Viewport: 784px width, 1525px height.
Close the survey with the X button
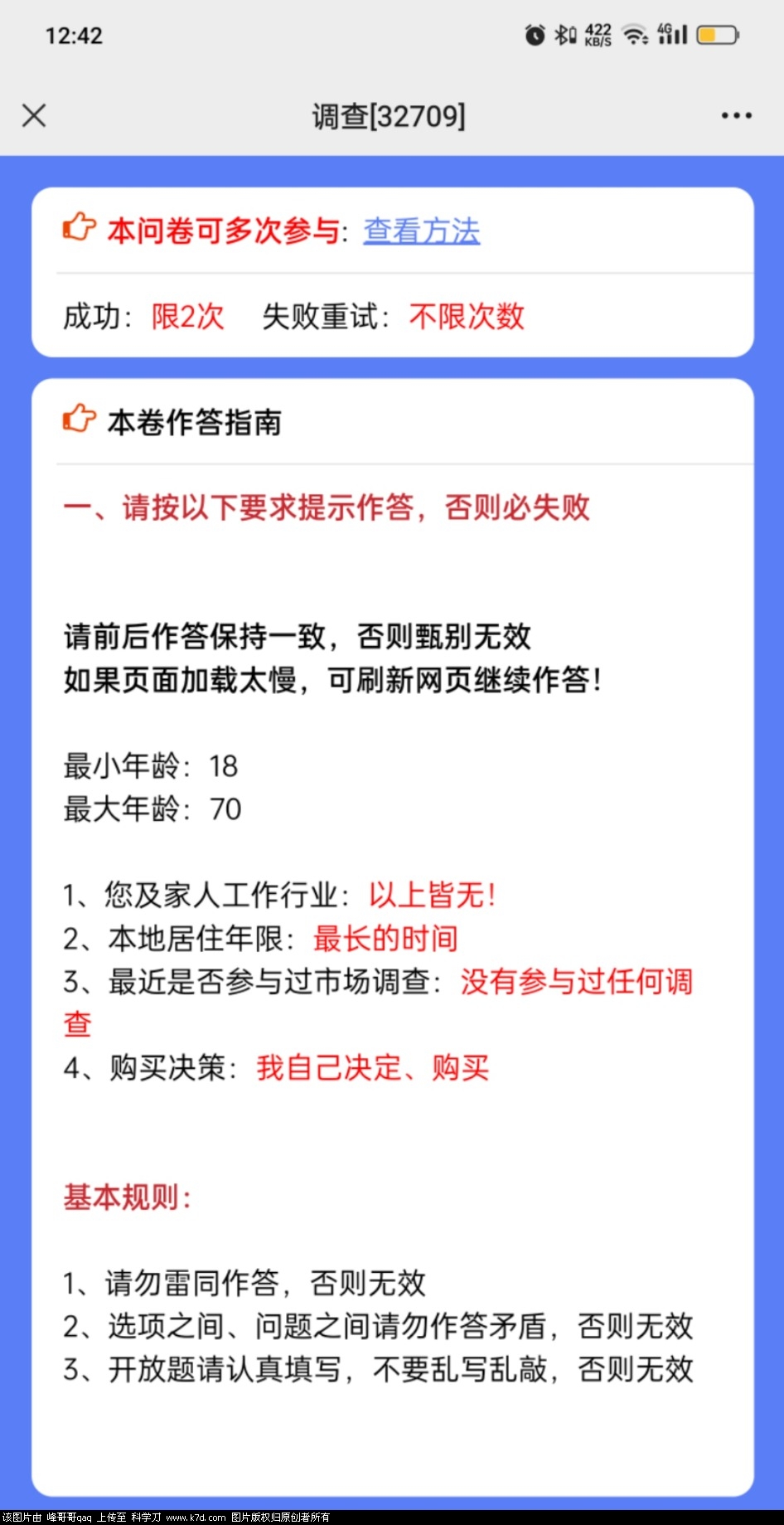coord(34,115)
